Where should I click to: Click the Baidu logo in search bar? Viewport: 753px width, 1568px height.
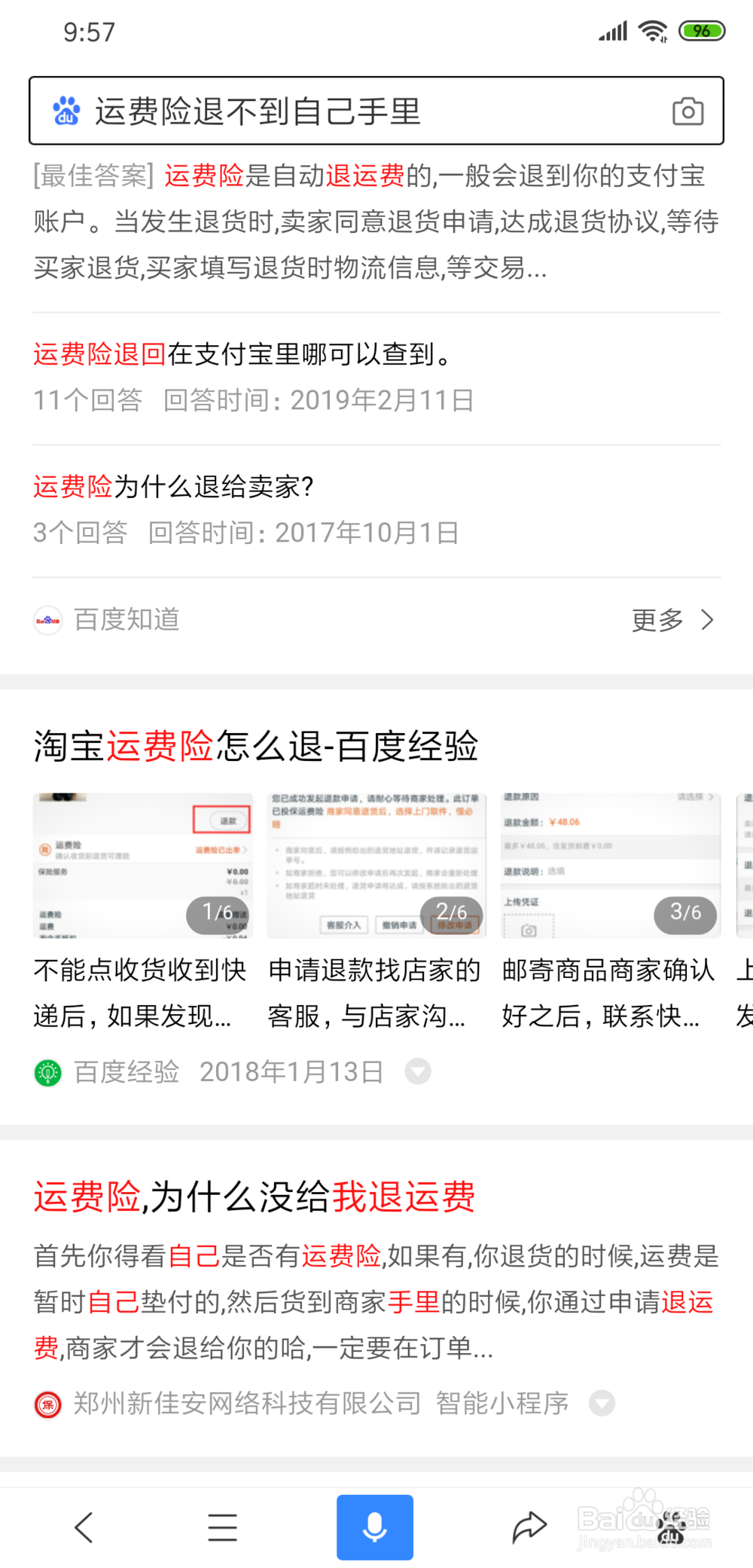click(x=66, y=112)
